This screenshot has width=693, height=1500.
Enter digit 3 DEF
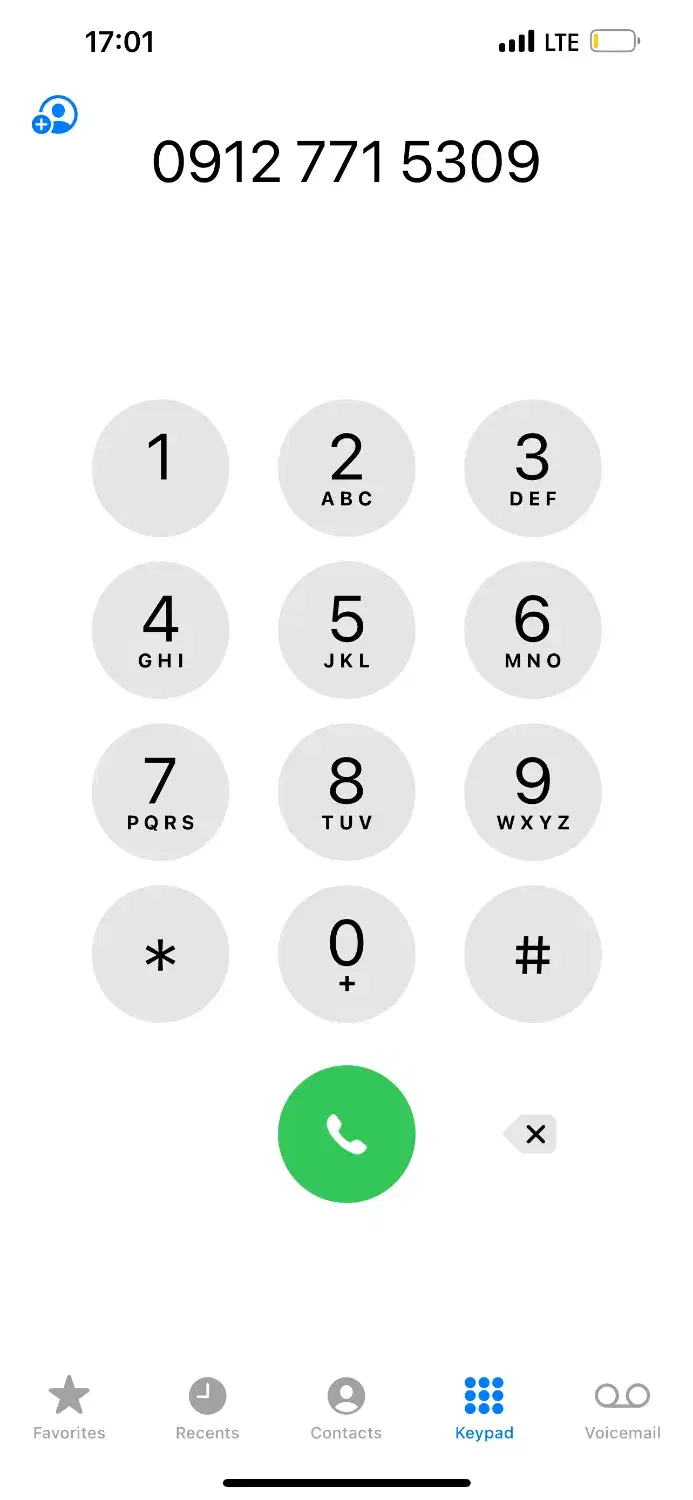(532, 468)
